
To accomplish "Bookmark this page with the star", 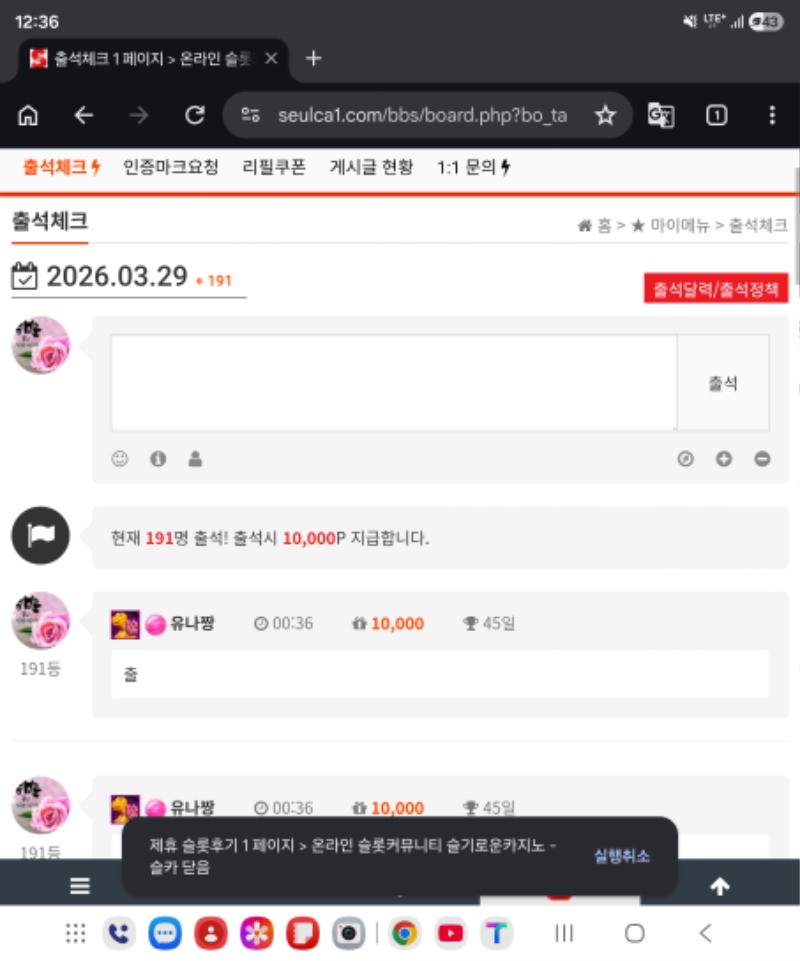I will click(605, 115).
